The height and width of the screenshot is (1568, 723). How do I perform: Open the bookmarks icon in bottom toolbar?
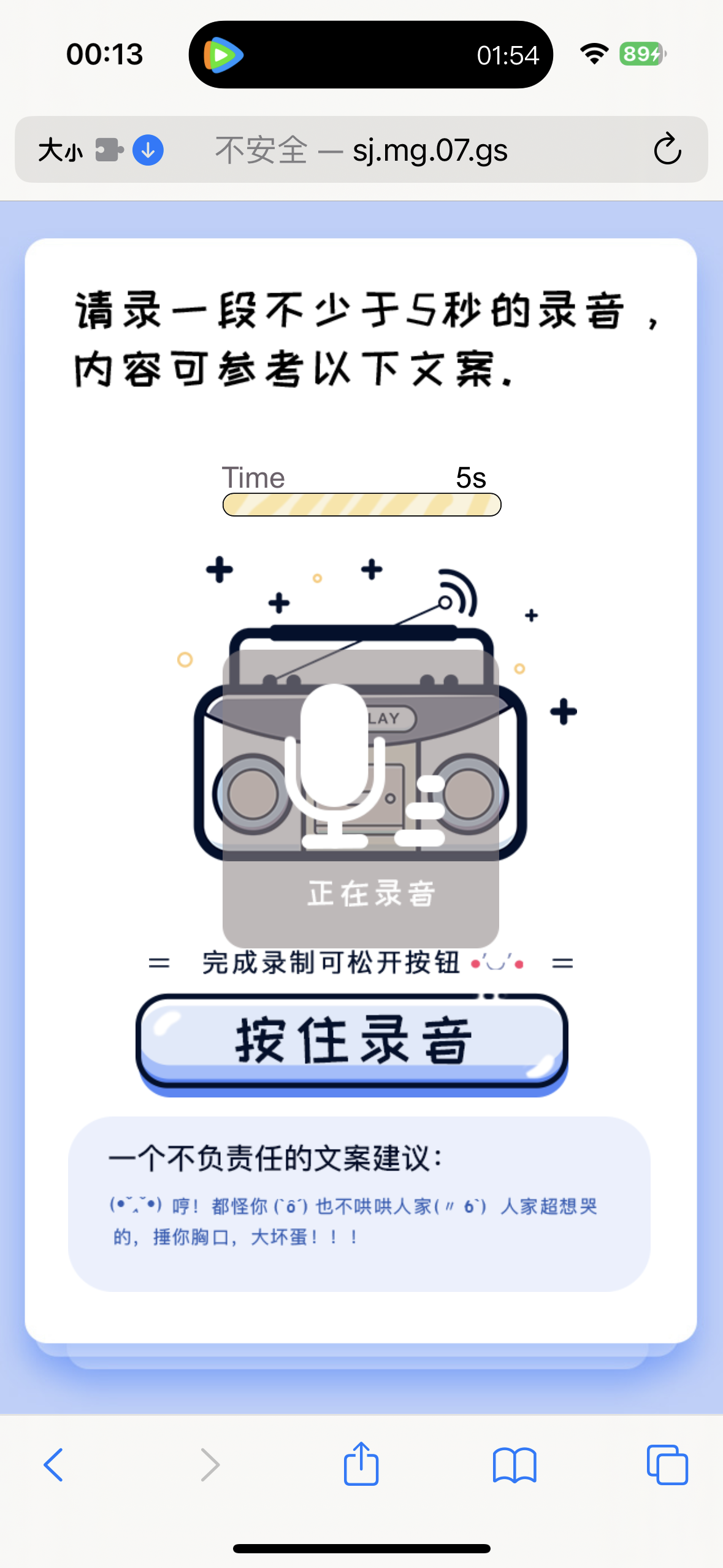[515, 1464]
